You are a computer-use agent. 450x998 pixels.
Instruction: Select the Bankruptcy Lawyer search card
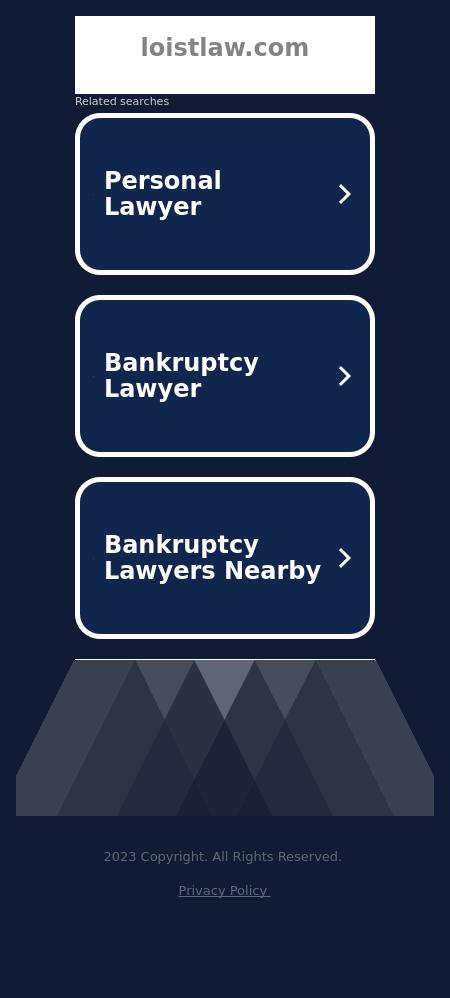[x=225, y=376]
